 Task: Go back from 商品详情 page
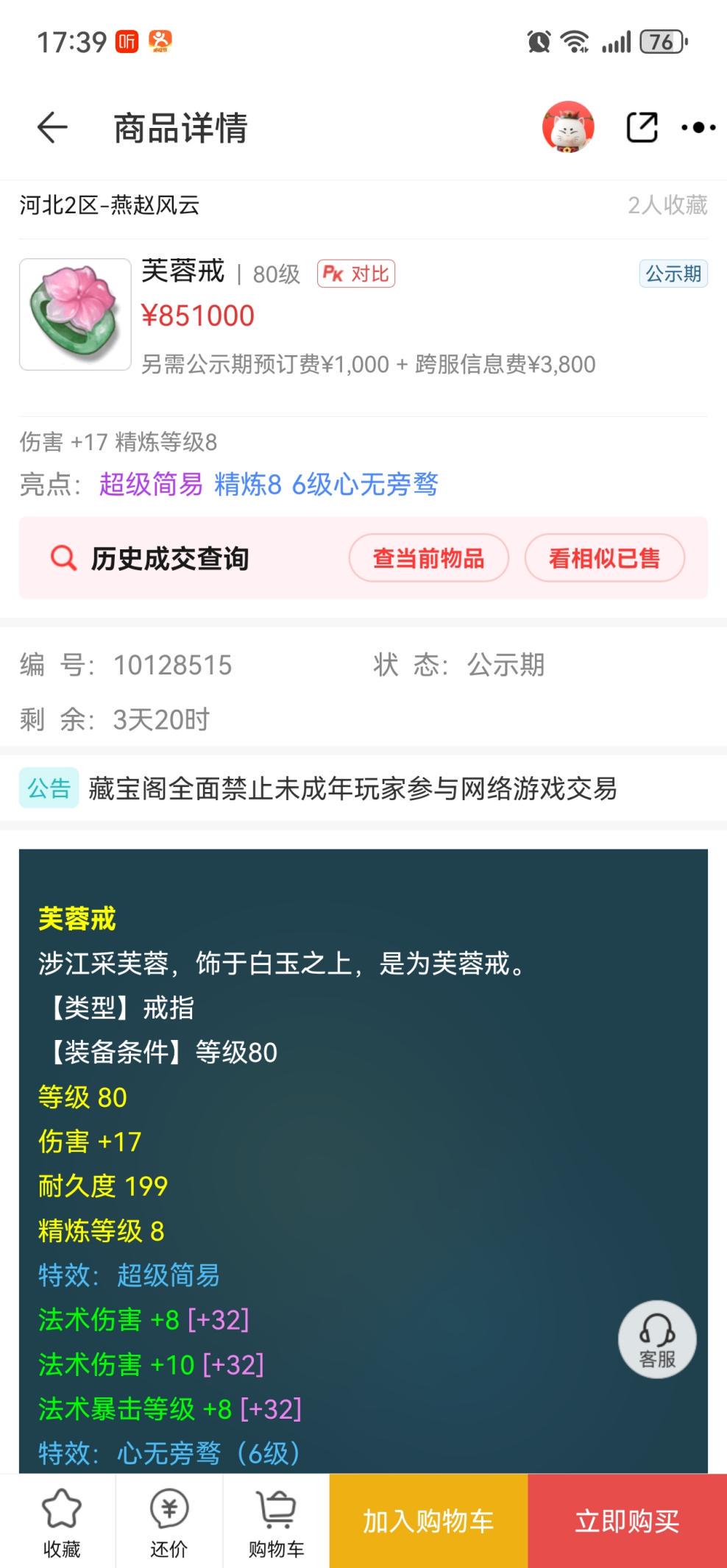[52, 128]
